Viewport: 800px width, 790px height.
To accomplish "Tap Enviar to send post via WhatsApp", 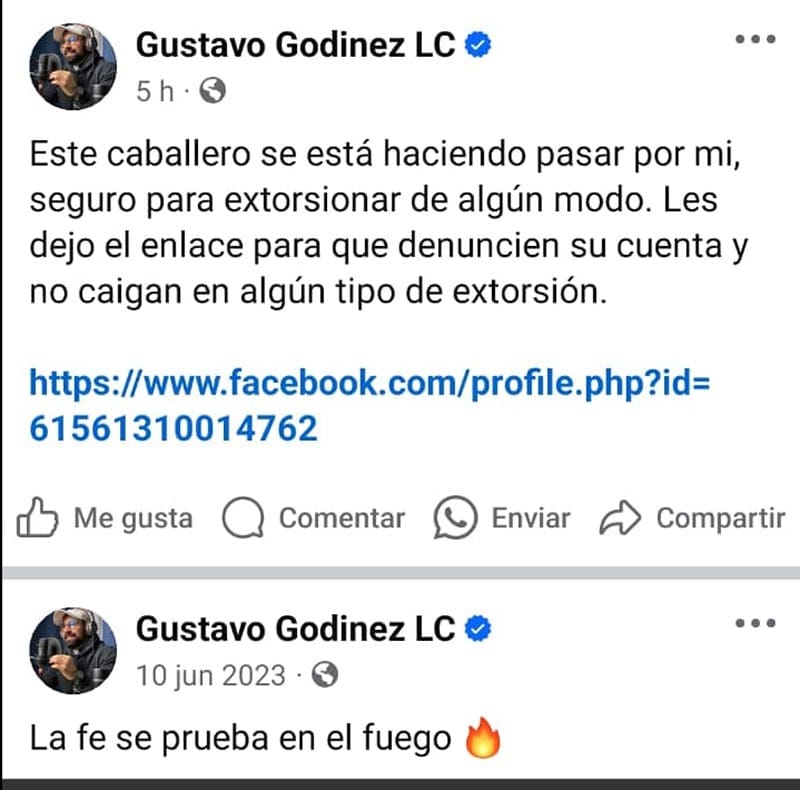I will tap(502, 518).
